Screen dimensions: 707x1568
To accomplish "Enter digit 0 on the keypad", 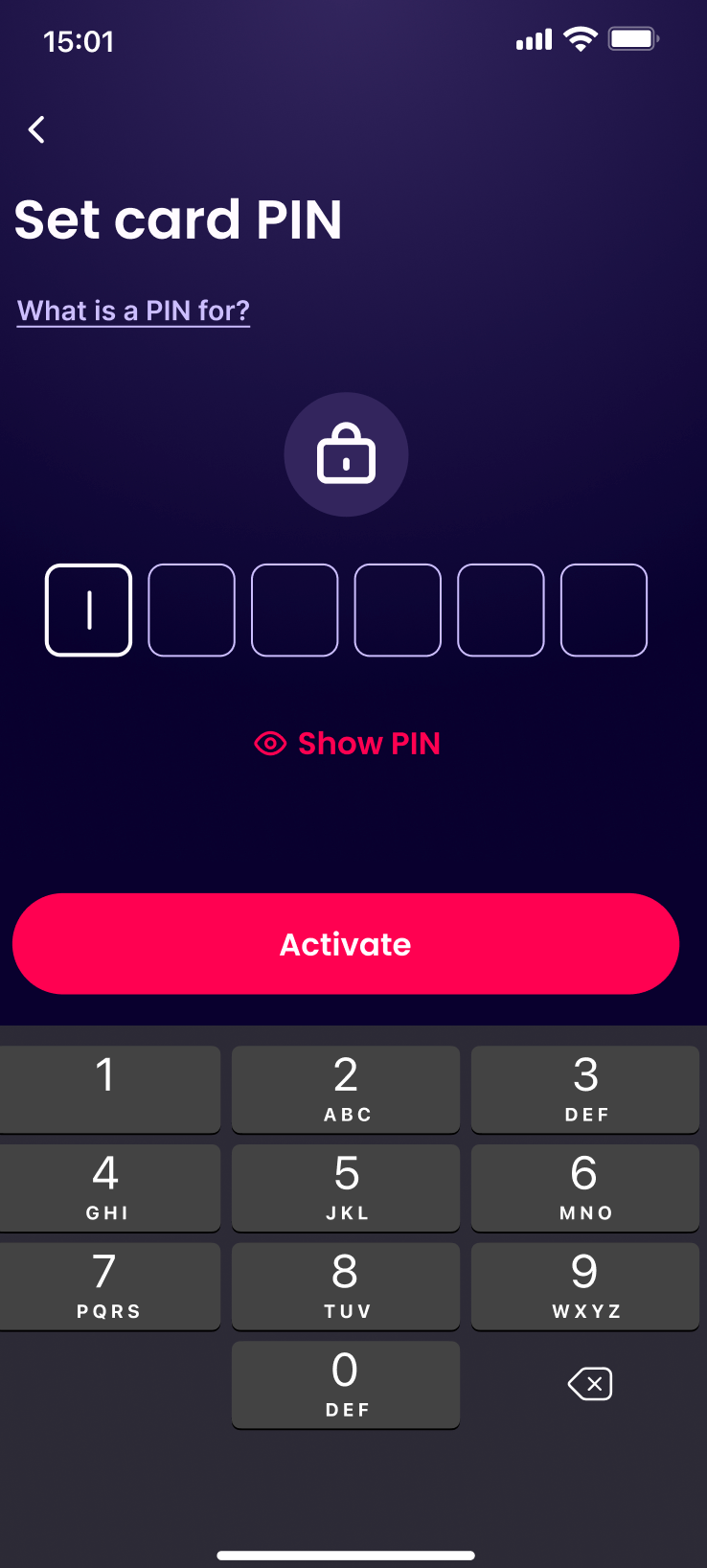I will 346,1384.
